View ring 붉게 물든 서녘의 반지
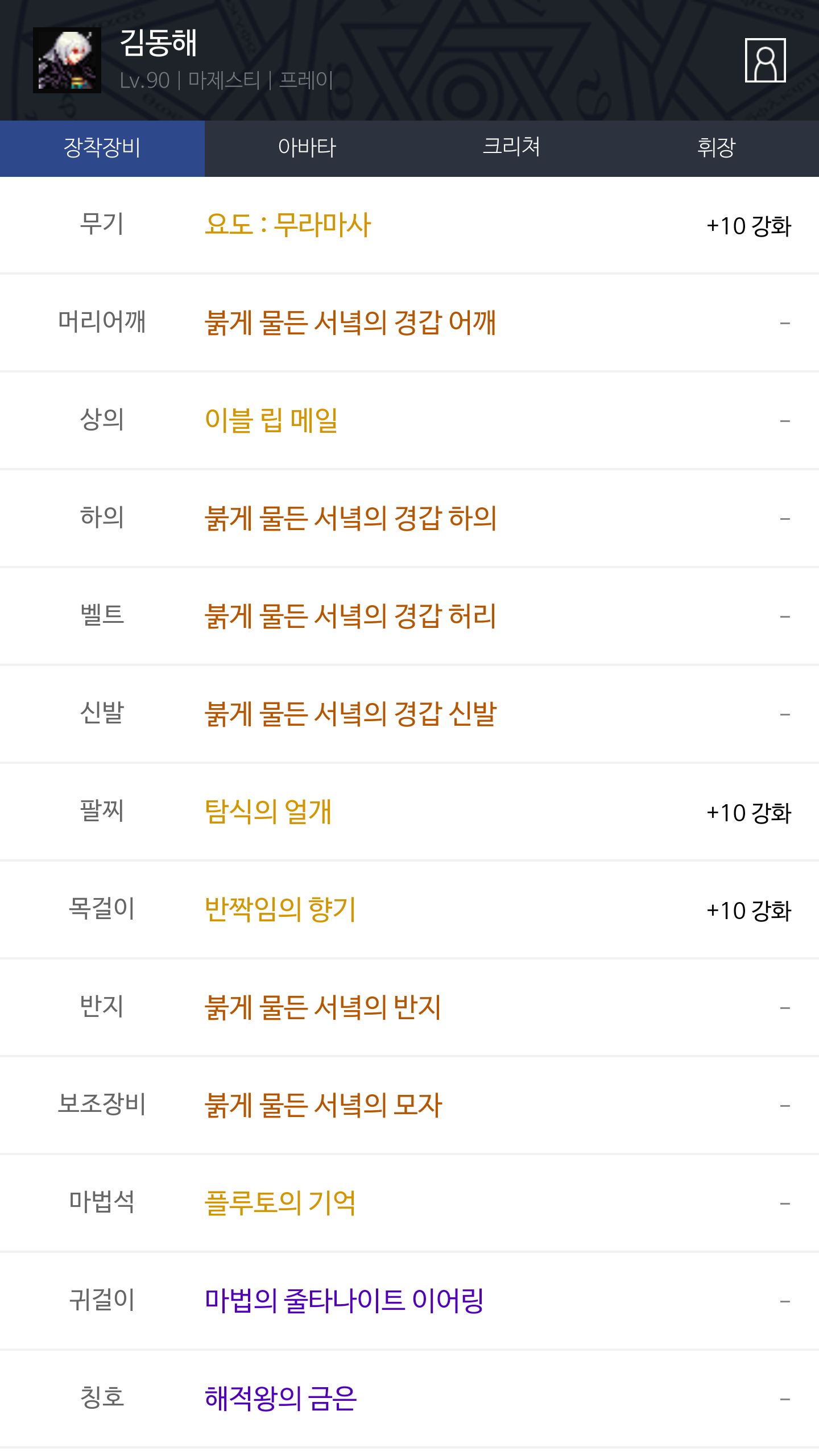This screenshot has width=819, height=1456. [323, 1007]
